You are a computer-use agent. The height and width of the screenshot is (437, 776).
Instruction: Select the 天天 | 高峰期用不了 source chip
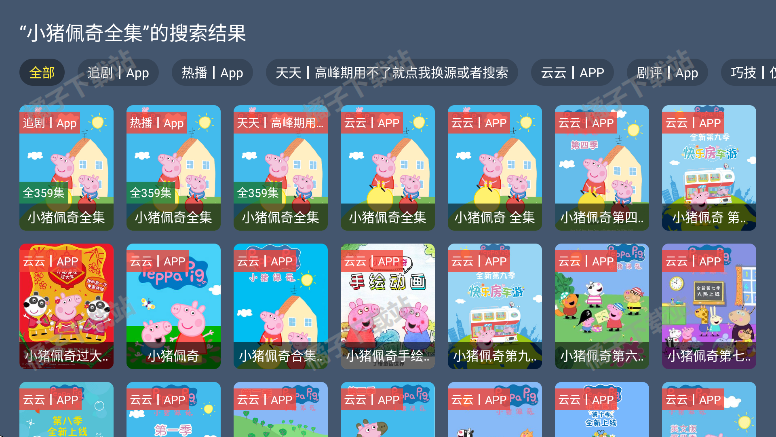392,72
